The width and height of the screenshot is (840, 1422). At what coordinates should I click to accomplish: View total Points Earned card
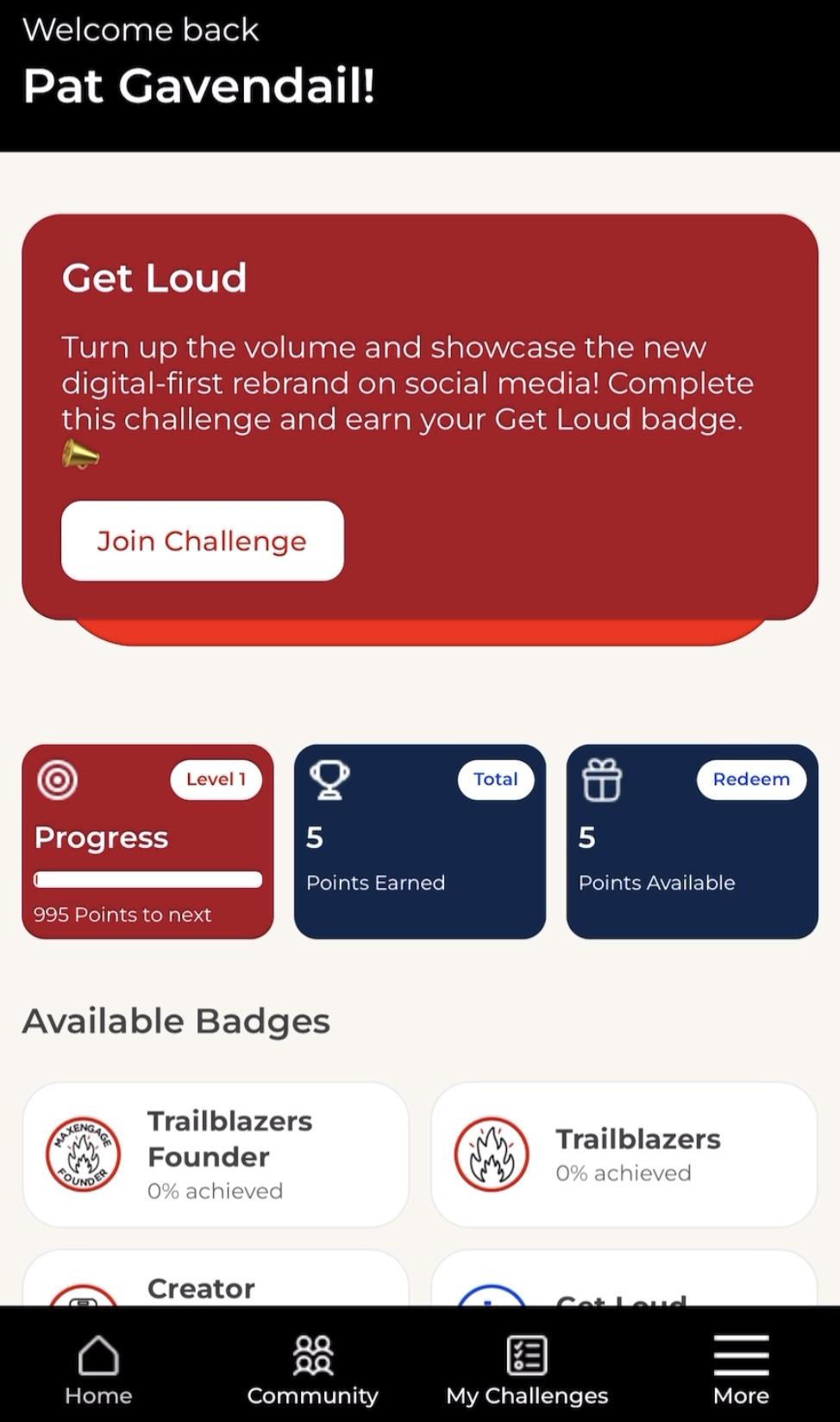pos(419,841)
